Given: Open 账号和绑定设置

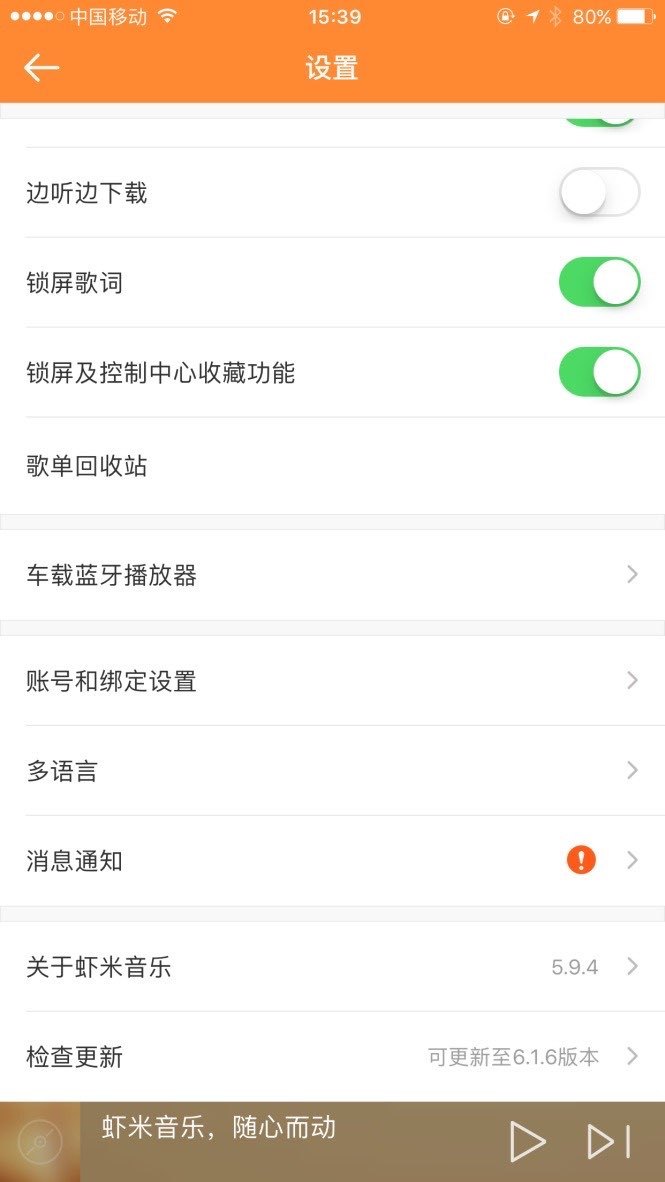Looking at the screenshot, I should tap(332, 681).
